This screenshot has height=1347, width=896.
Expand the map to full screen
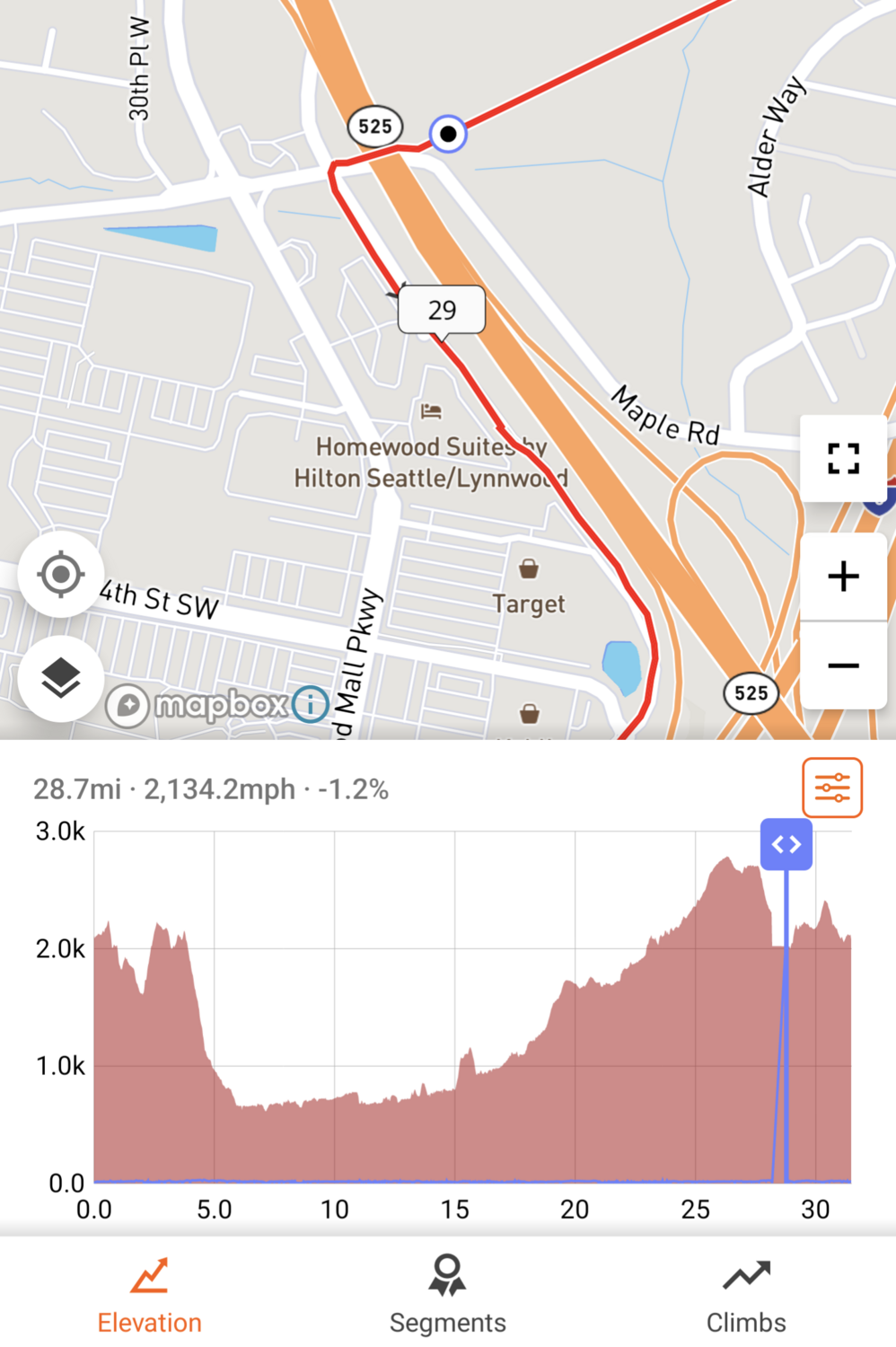[x=843, y=459]
